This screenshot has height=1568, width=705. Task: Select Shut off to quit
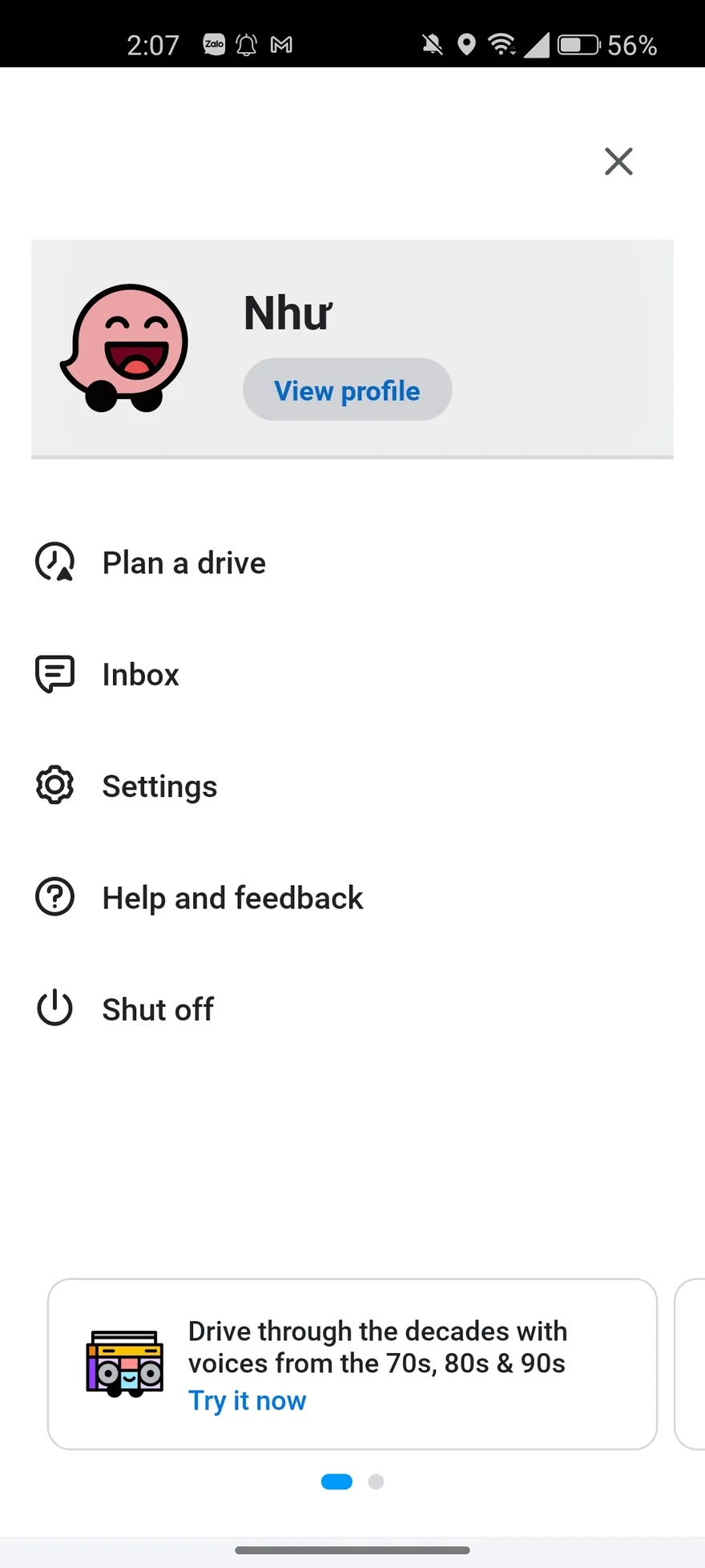[x=158, y=1009]
